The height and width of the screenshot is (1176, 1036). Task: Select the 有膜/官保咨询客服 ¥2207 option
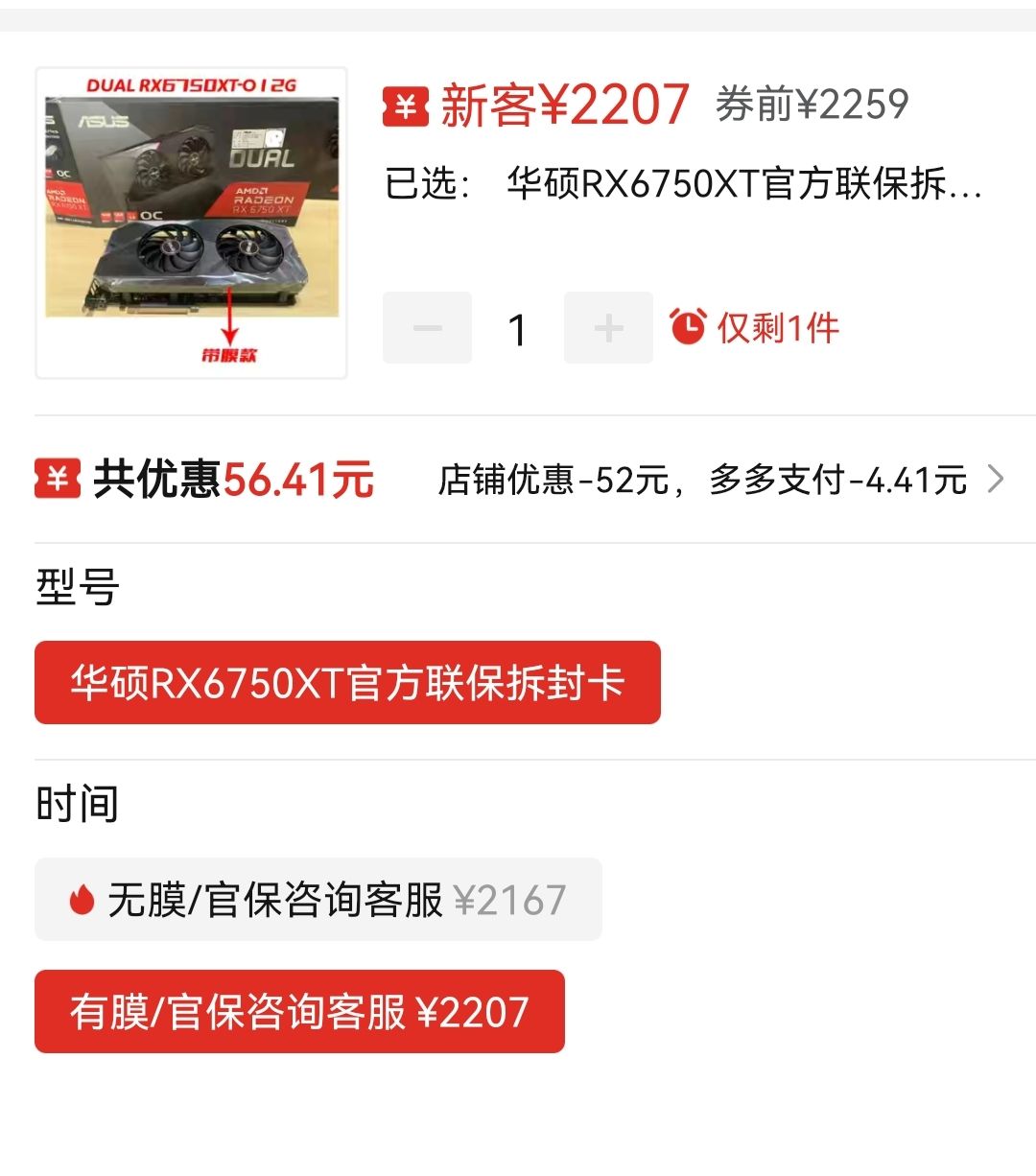click(300, 1012)
